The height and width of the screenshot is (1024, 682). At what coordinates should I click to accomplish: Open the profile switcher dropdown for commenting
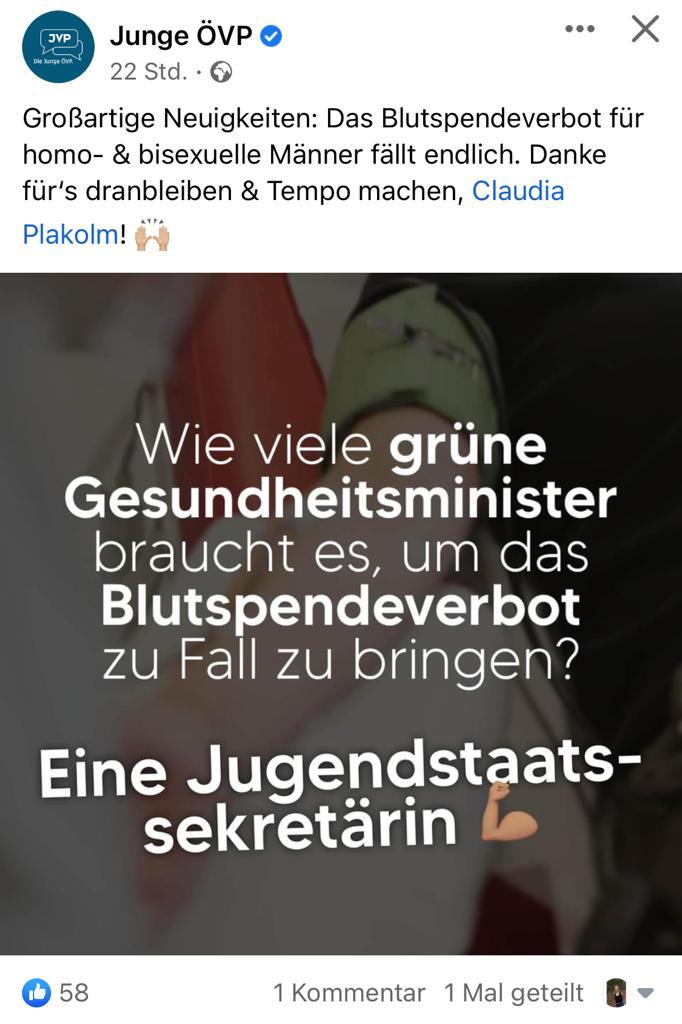click(x=632, y=993)
